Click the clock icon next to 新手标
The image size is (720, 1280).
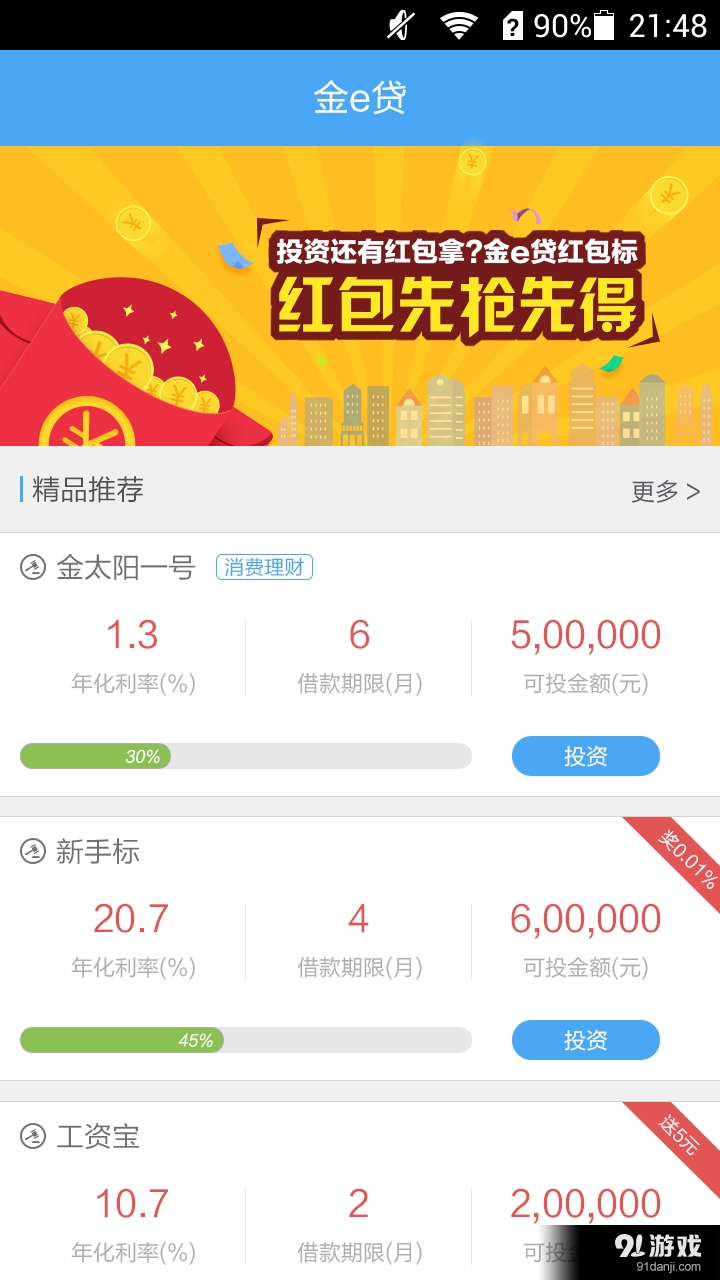click(34, 853)
